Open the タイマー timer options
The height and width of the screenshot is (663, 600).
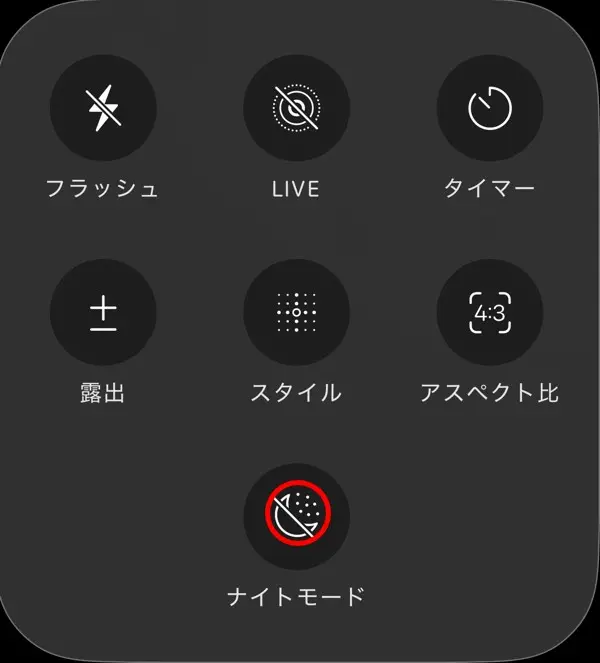(490, 108)
